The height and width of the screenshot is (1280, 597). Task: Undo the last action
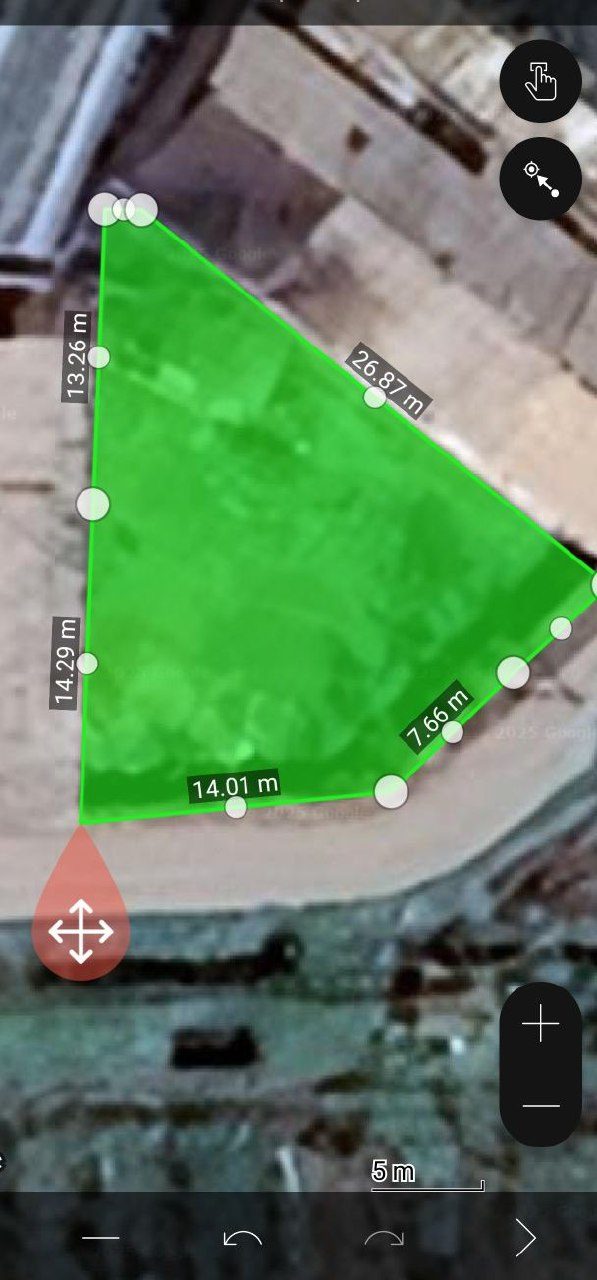[x=242, y=1239]
